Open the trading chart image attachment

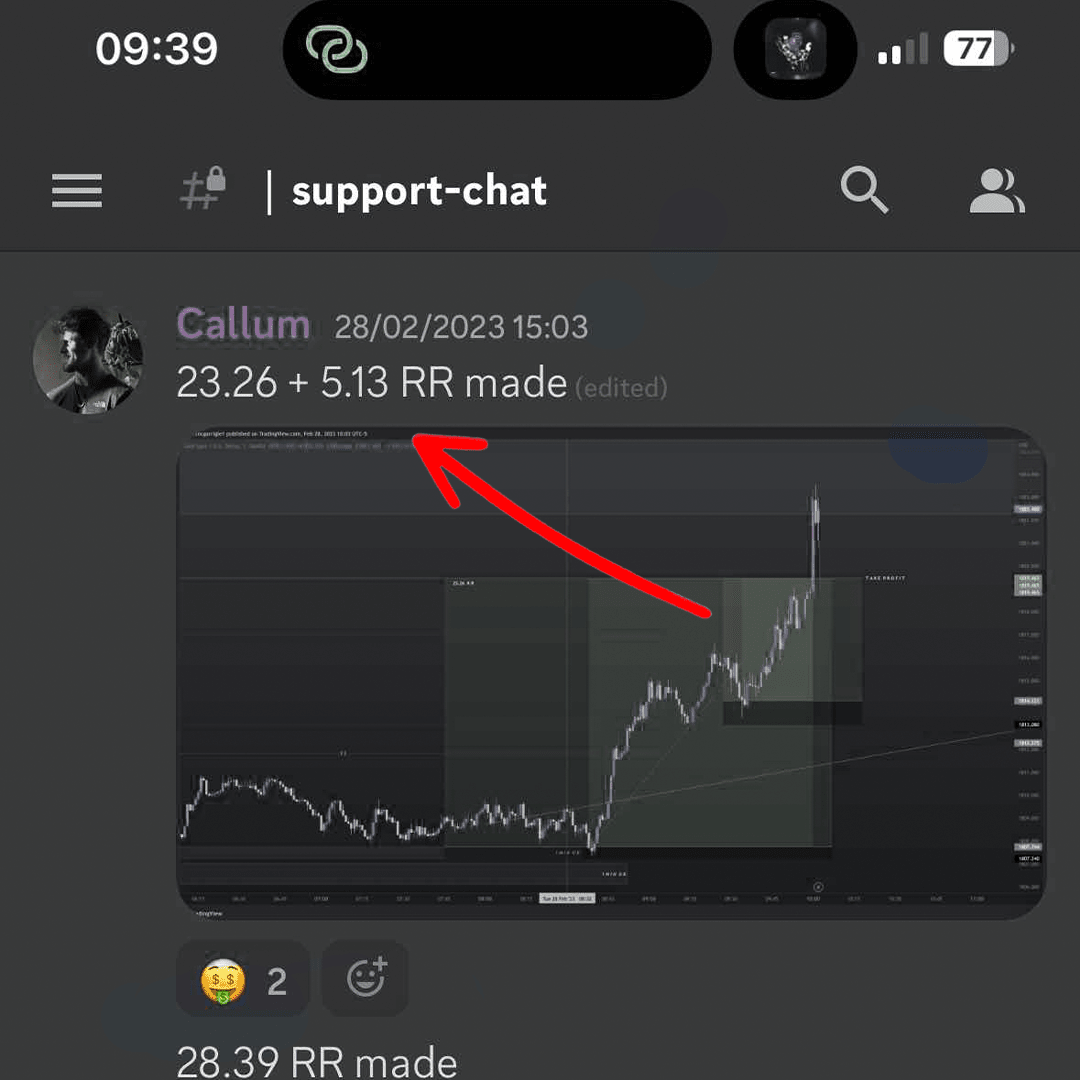610,672
